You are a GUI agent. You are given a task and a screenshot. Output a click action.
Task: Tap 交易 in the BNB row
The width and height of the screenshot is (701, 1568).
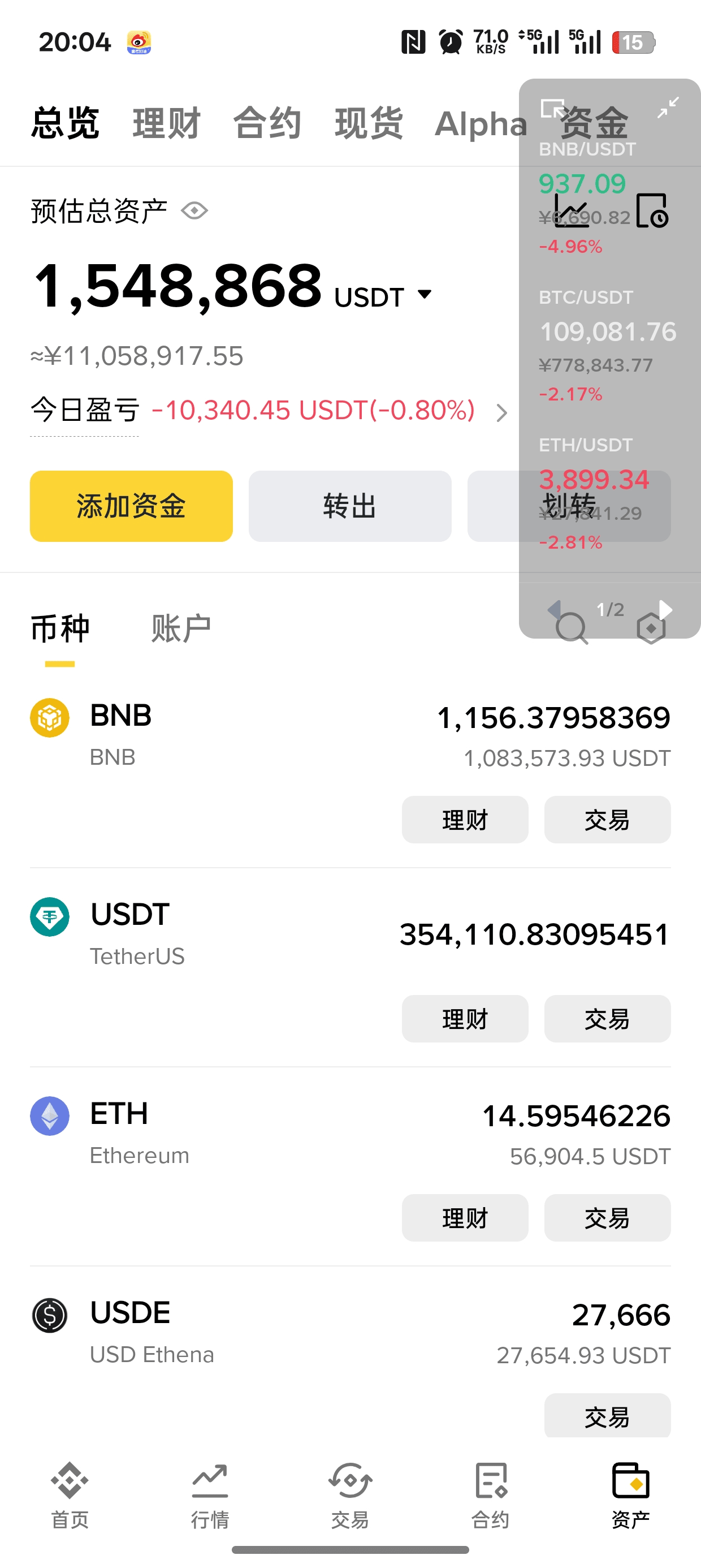pyautogui.click(x=607, y=819)
